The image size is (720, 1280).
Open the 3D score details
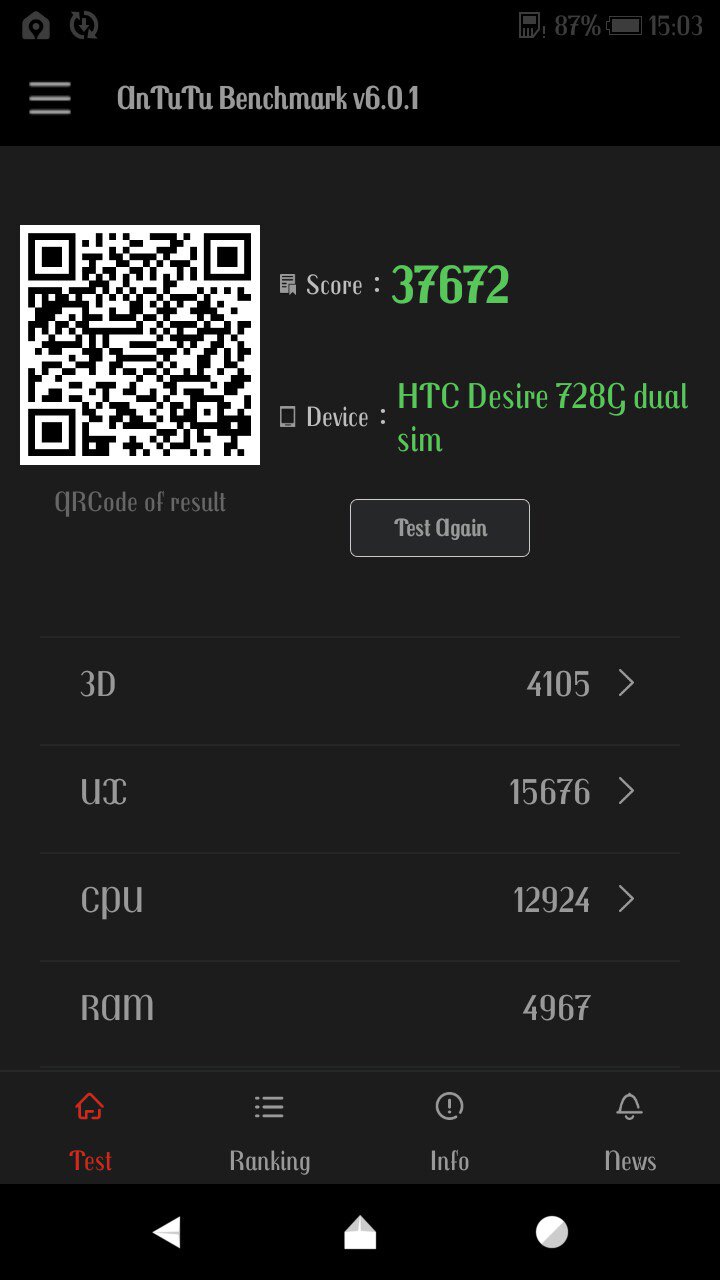[360, 684]
